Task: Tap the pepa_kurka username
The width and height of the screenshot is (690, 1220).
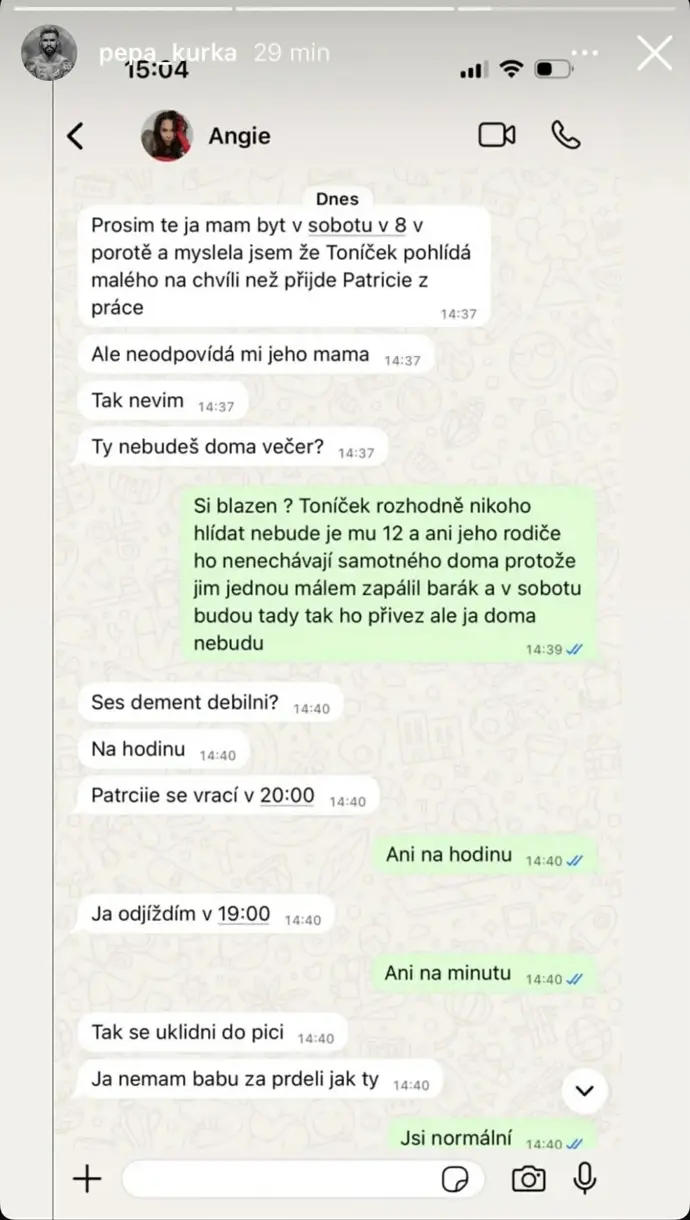Action: [x=167, y=53]
